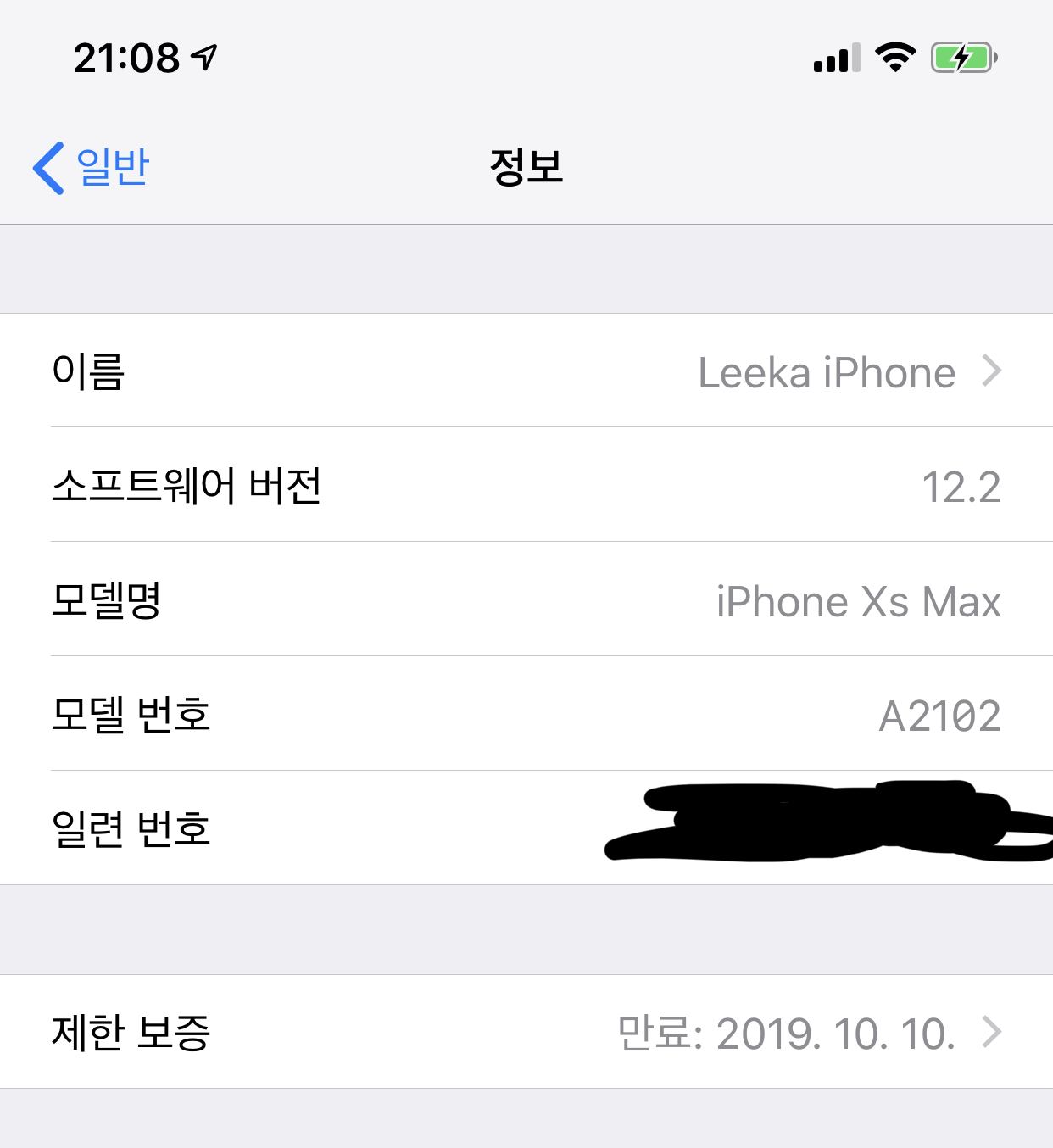
Task: Go back to 일반 settings
Action: [92, 167]
